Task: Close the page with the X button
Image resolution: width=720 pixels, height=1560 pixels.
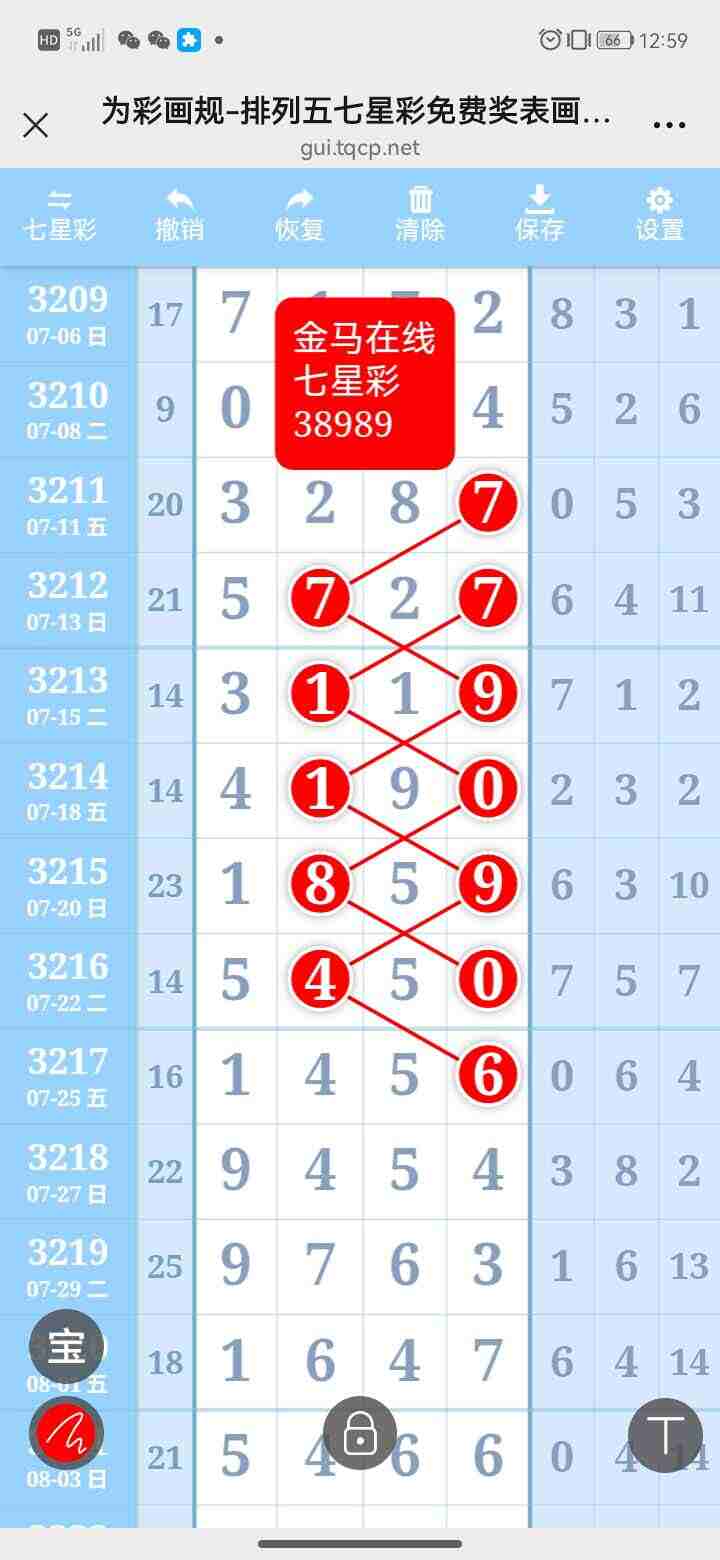Action: tap(36, 125)
